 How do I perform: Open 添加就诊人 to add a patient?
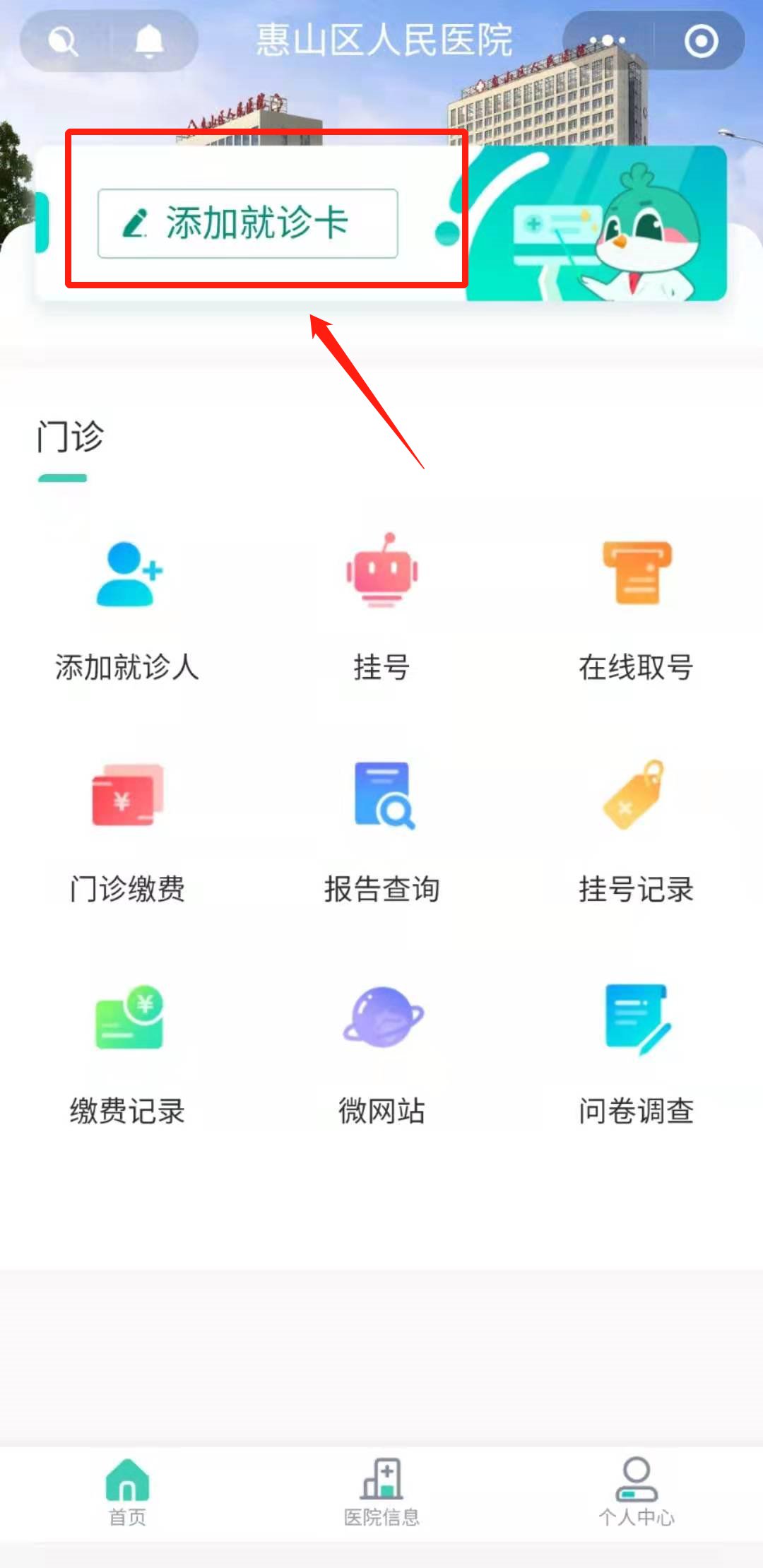[128, 608]
